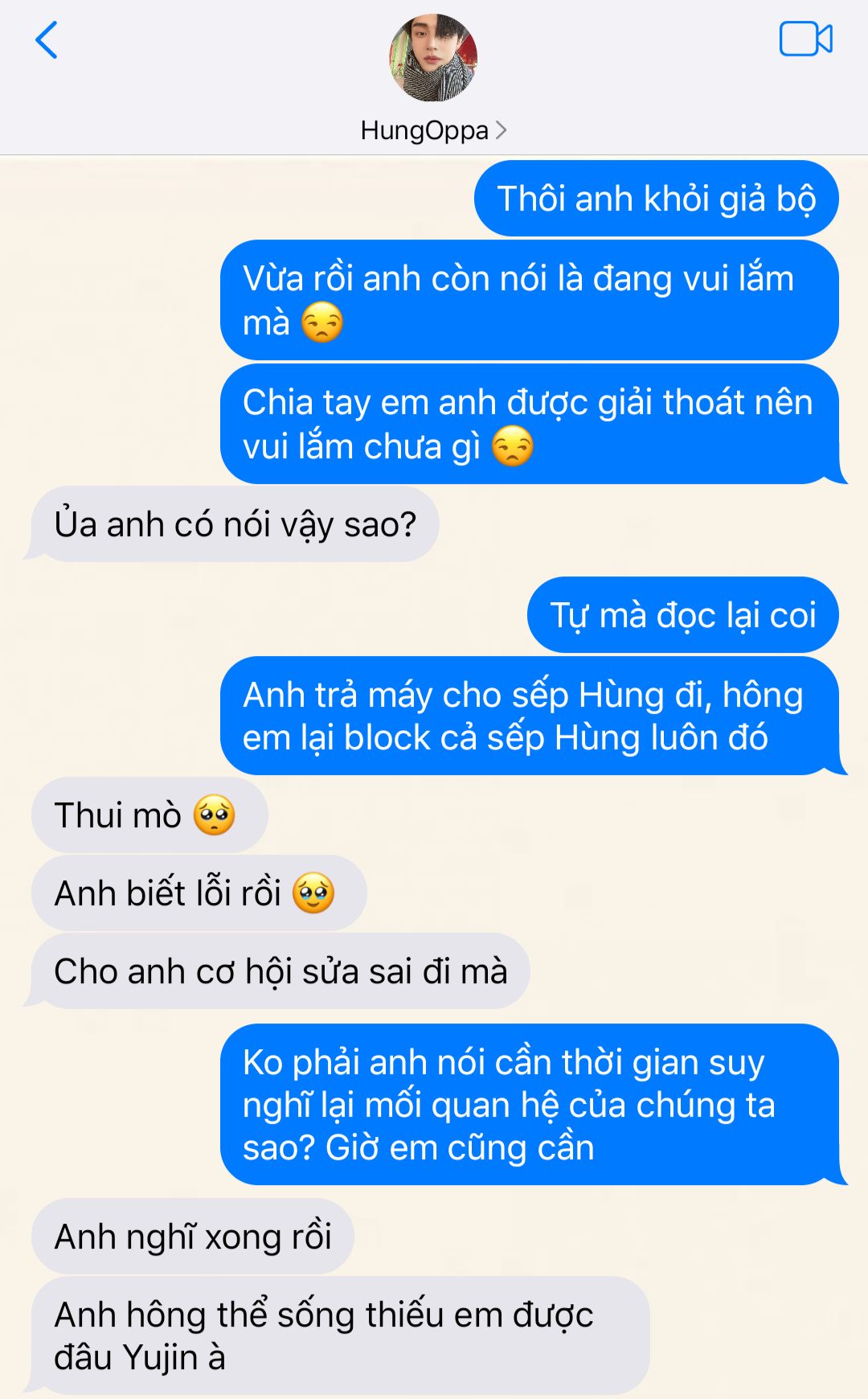The image size is (868, 1399).
Task: Go back to the messages list
Action: click(47, 40)
